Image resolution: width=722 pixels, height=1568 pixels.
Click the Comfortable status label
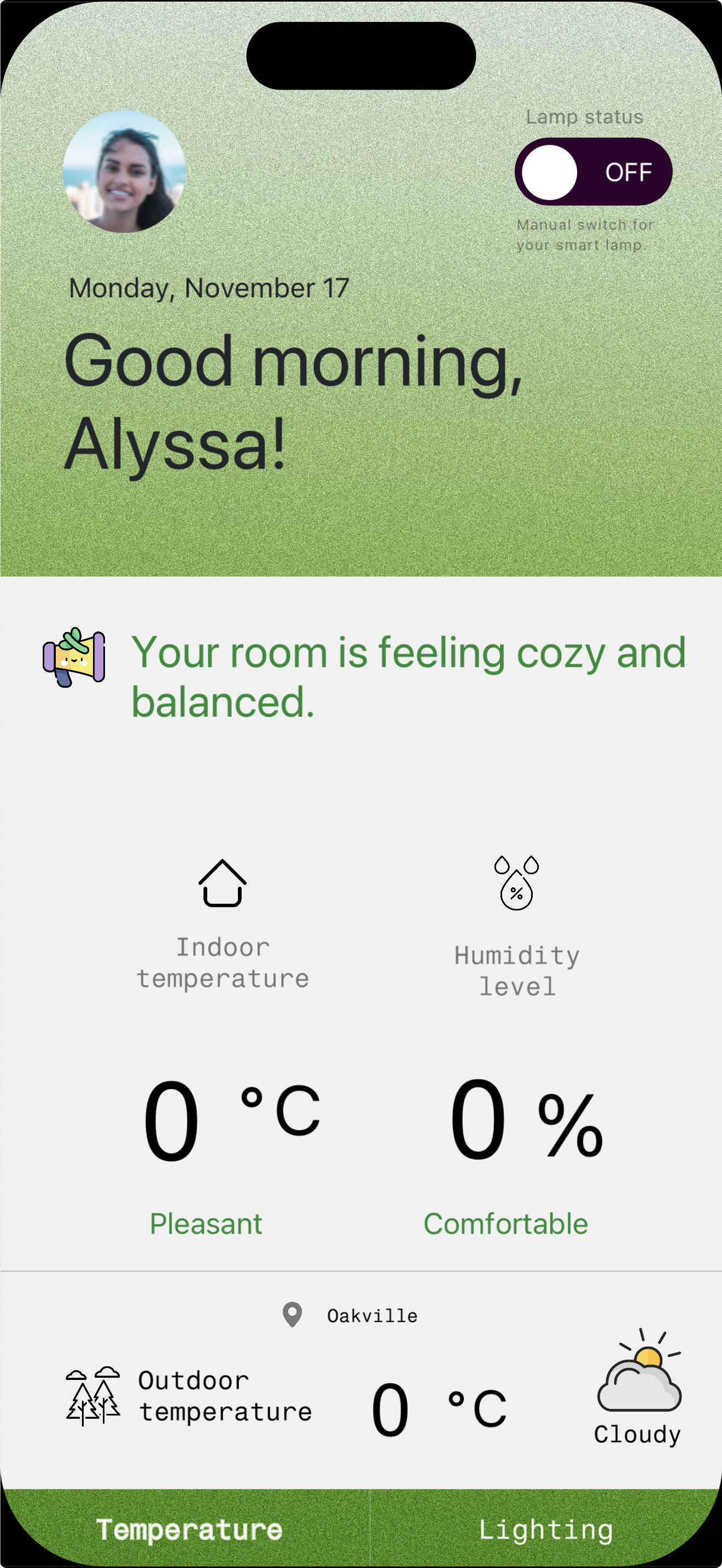pos(506,1224)
